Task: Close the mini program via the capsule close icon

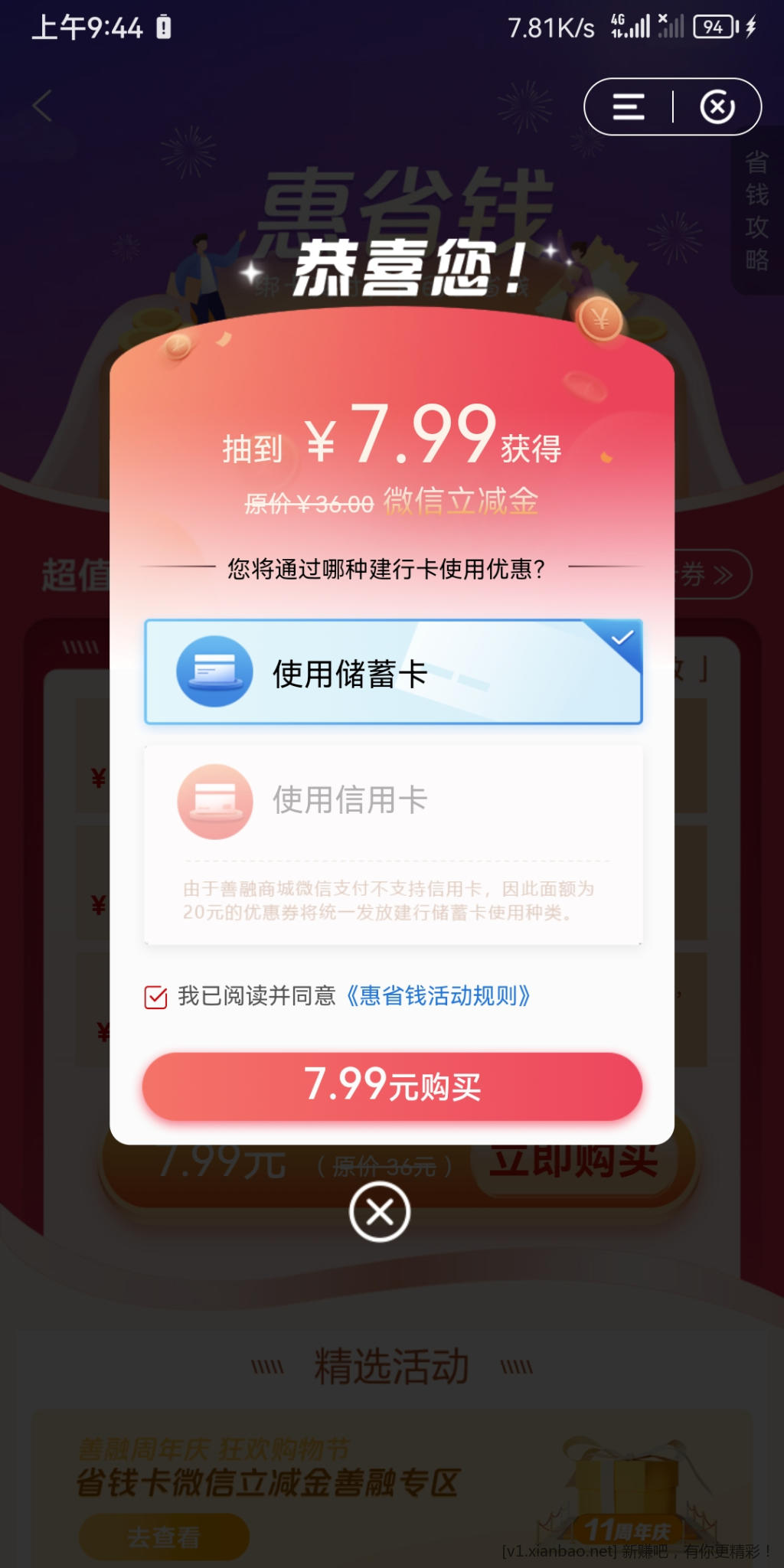Action: tap(717, 107)
